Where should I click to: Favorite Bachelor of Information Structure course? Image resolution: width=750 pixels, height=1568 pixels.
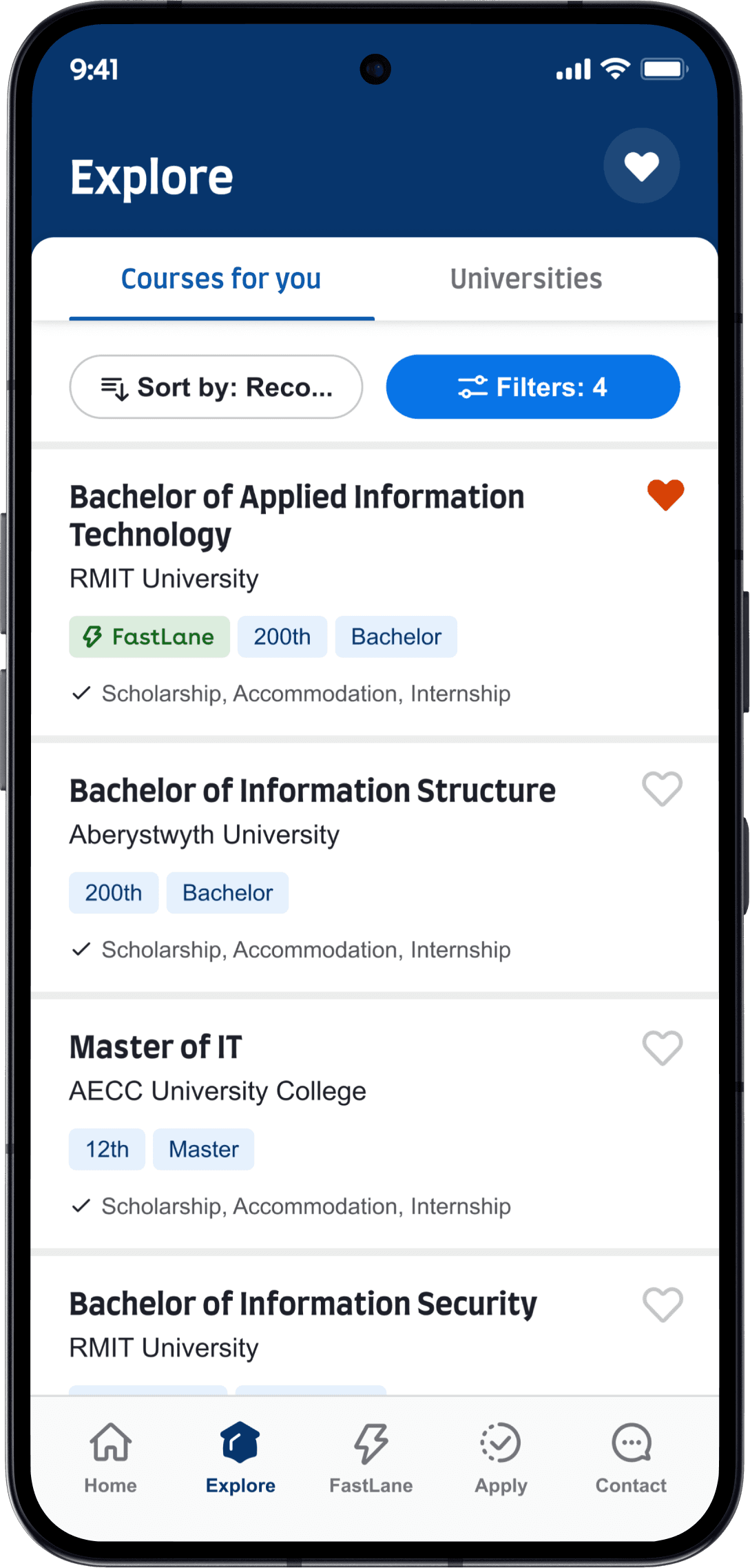[663, 788]
